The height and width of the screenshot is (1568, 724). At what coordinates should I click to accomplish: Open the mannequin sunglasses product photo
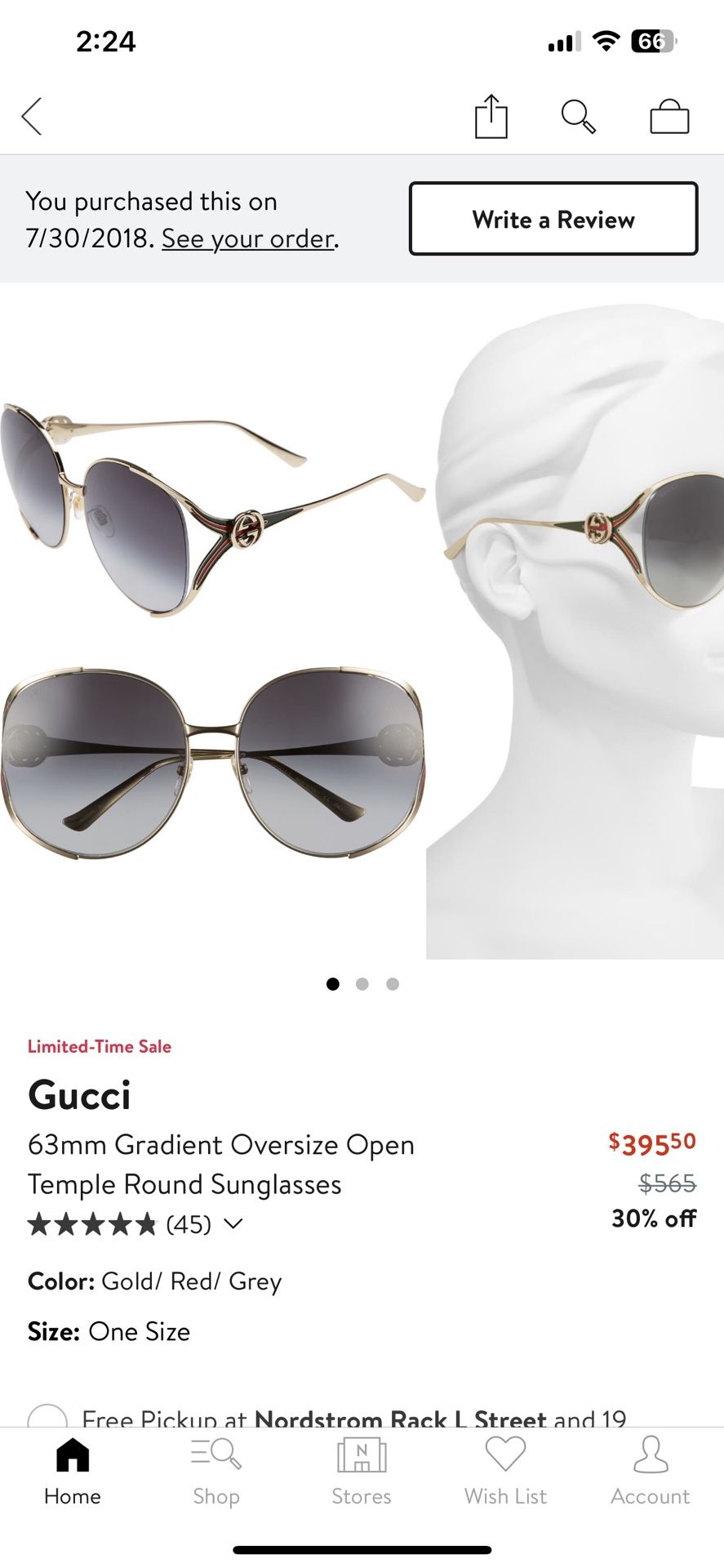[x=575, y=621]
